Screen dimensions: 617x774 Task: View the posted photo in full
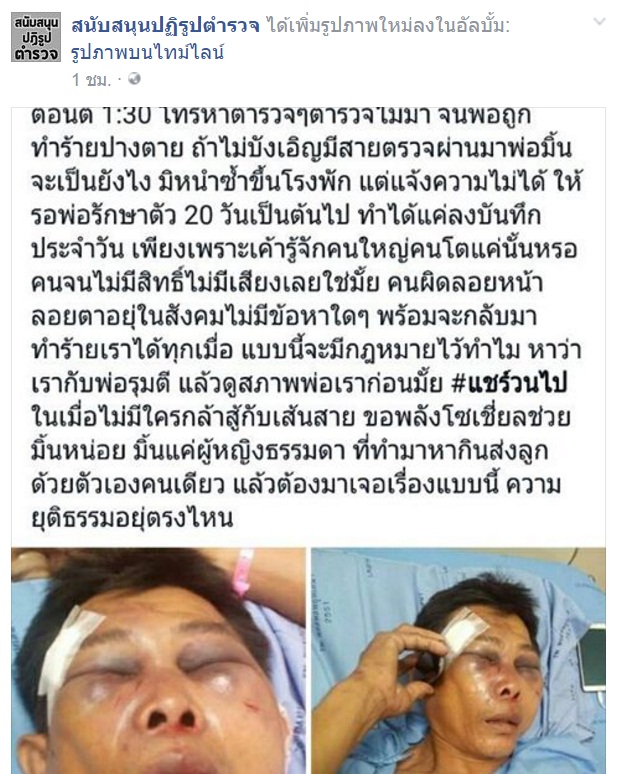[x=310, y=440]
